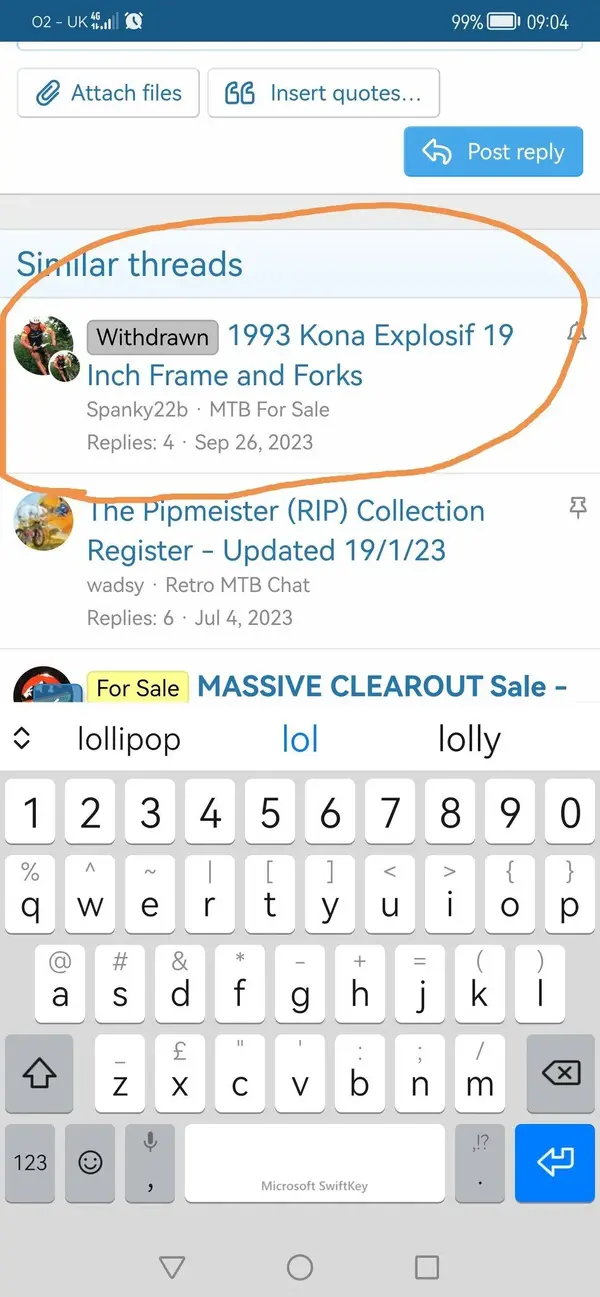The width and height of the screenshot is (600, 1297).
Task: Choose the 'lollipop' keyboard suggestion
Action: (x=129, y=740)
